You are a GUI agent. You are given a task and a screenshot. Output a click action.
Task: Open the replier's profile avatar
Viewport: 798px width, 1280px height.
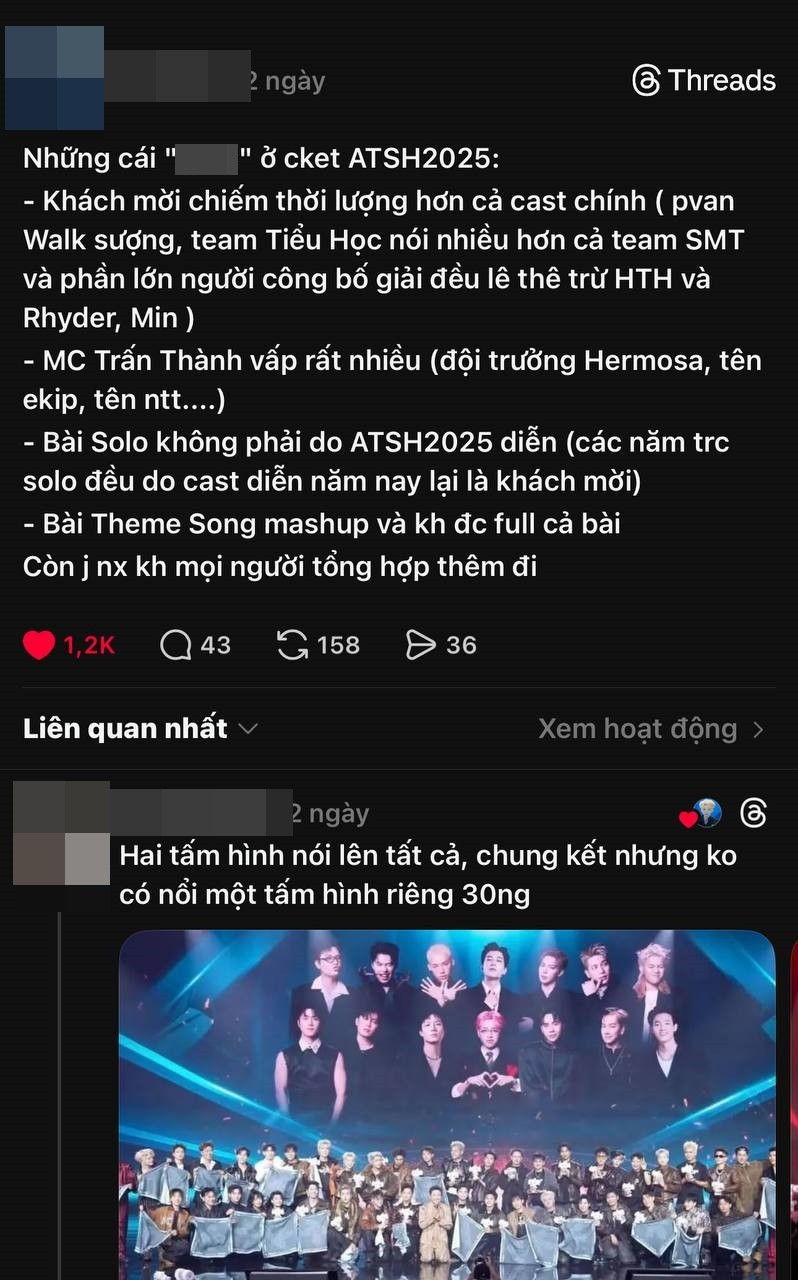[61, 833]
